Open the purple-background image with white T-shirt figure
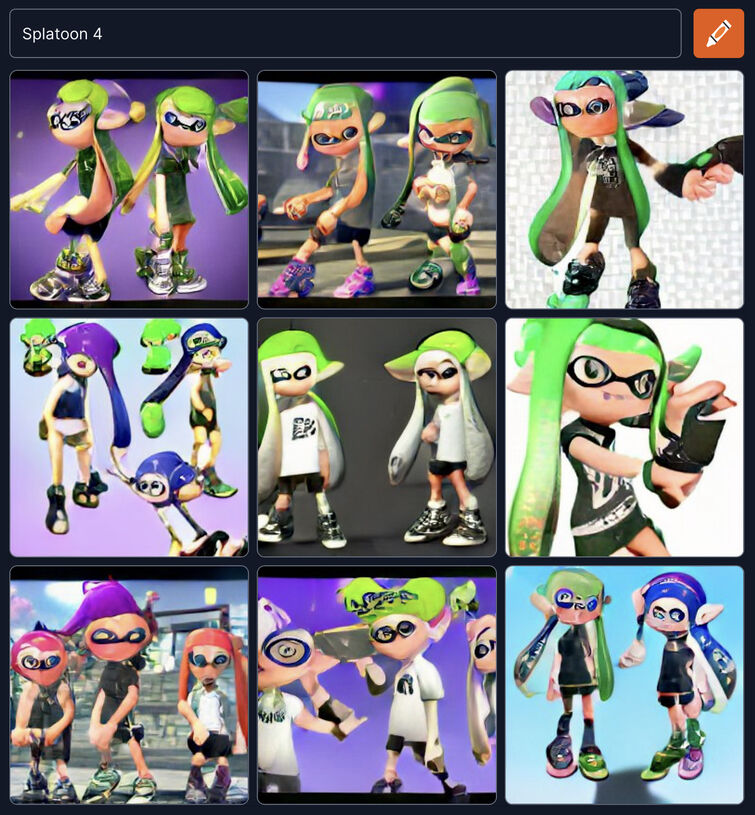This screenshot has height=815, width=755. [x=377, y=686]
